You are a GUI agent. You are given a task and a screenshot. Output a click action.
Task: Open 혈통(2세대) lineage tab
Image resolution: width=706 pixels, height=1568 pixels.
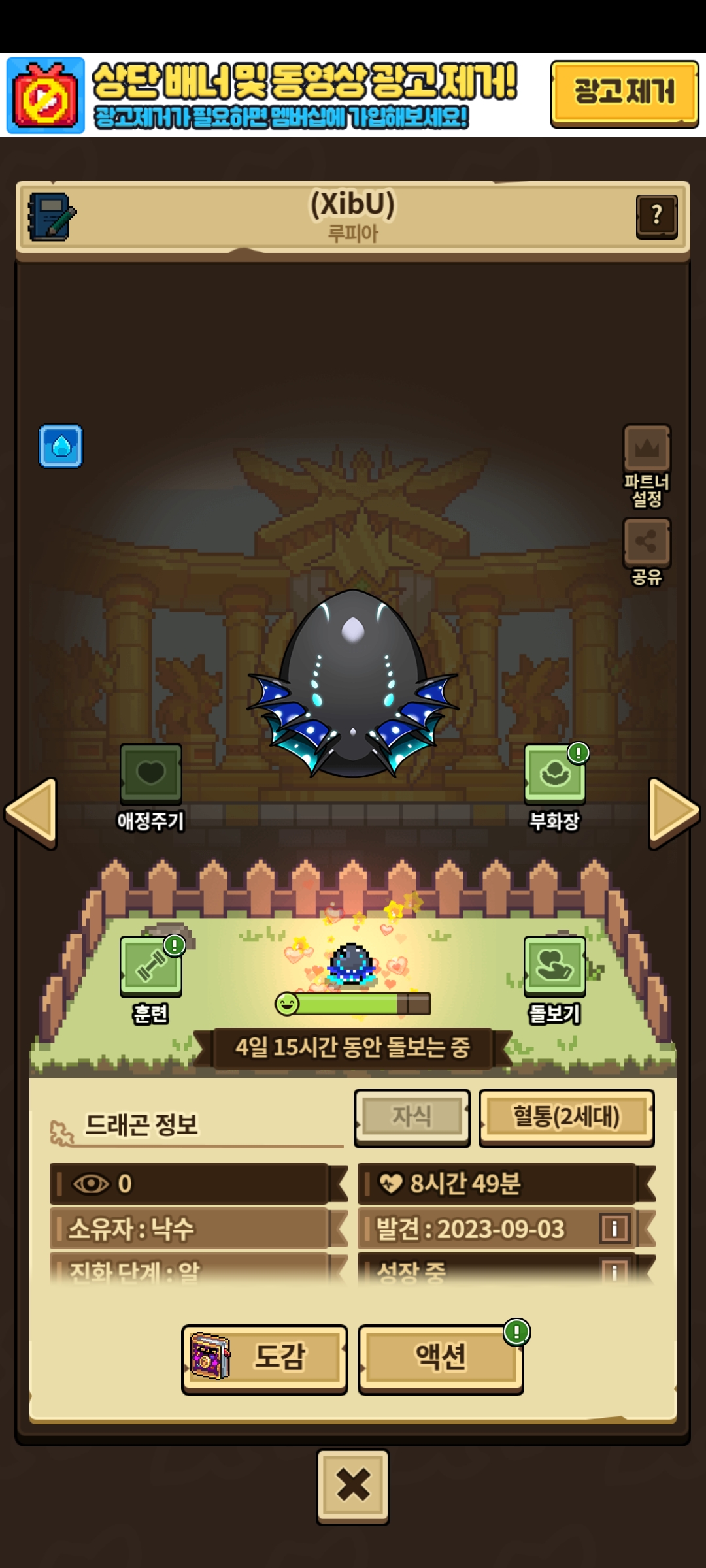pyautogui.click(x=566, y=1117)
